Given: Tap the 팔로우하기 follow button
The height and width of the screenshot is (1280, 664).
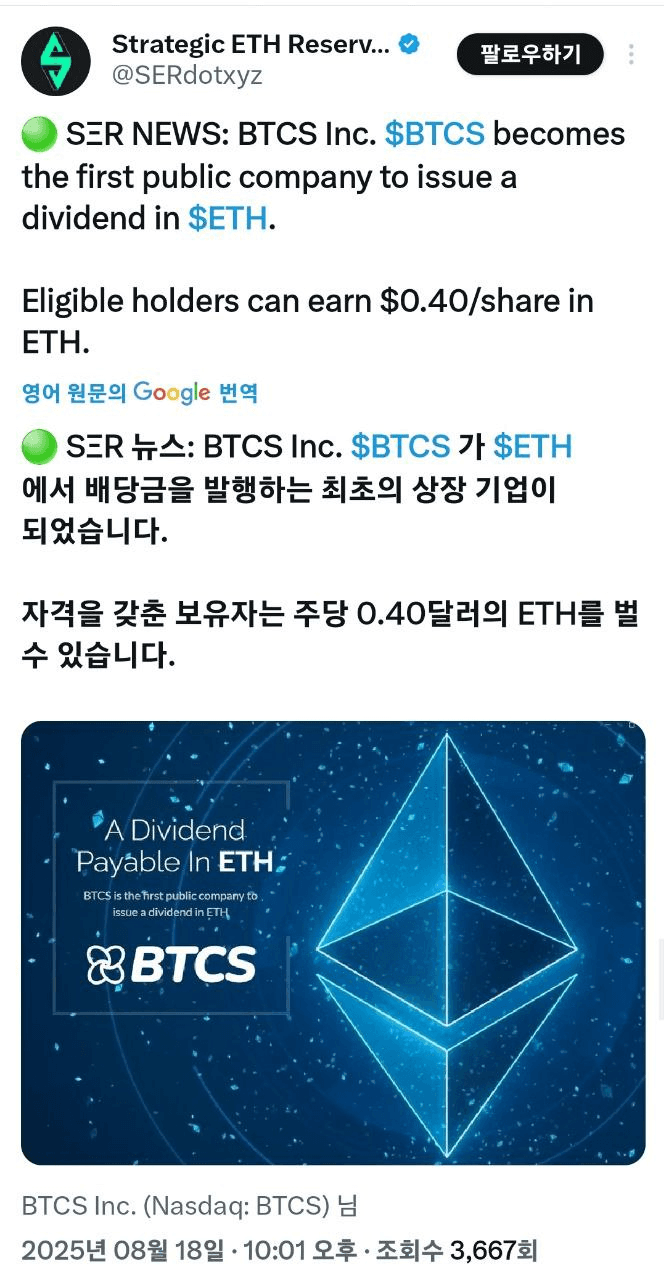Looking at the screenshot, I should (x=530, y=54).
